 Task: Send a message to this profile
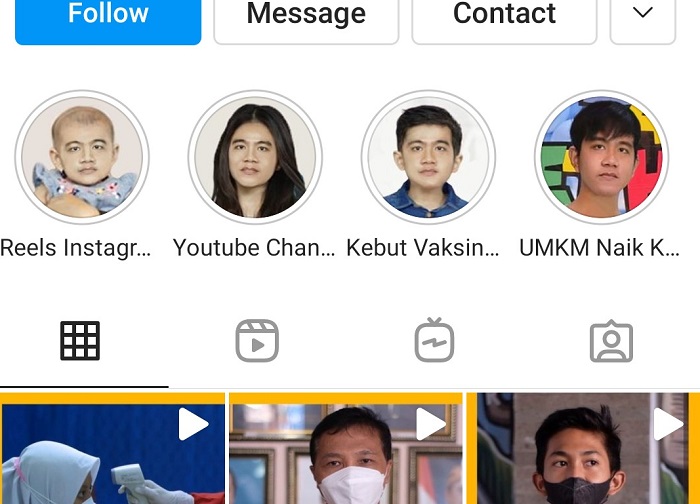306,17
